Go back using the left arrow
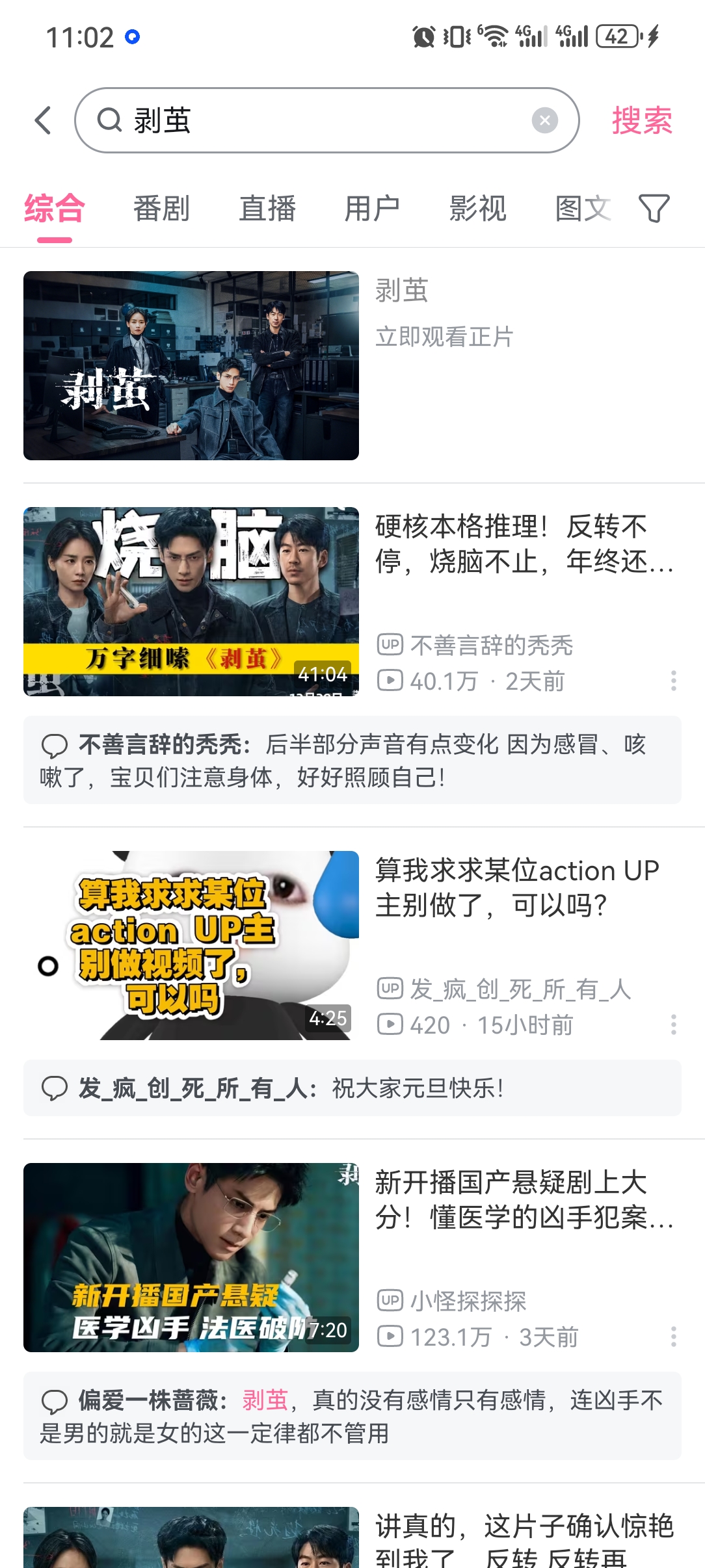 [43, 120]
